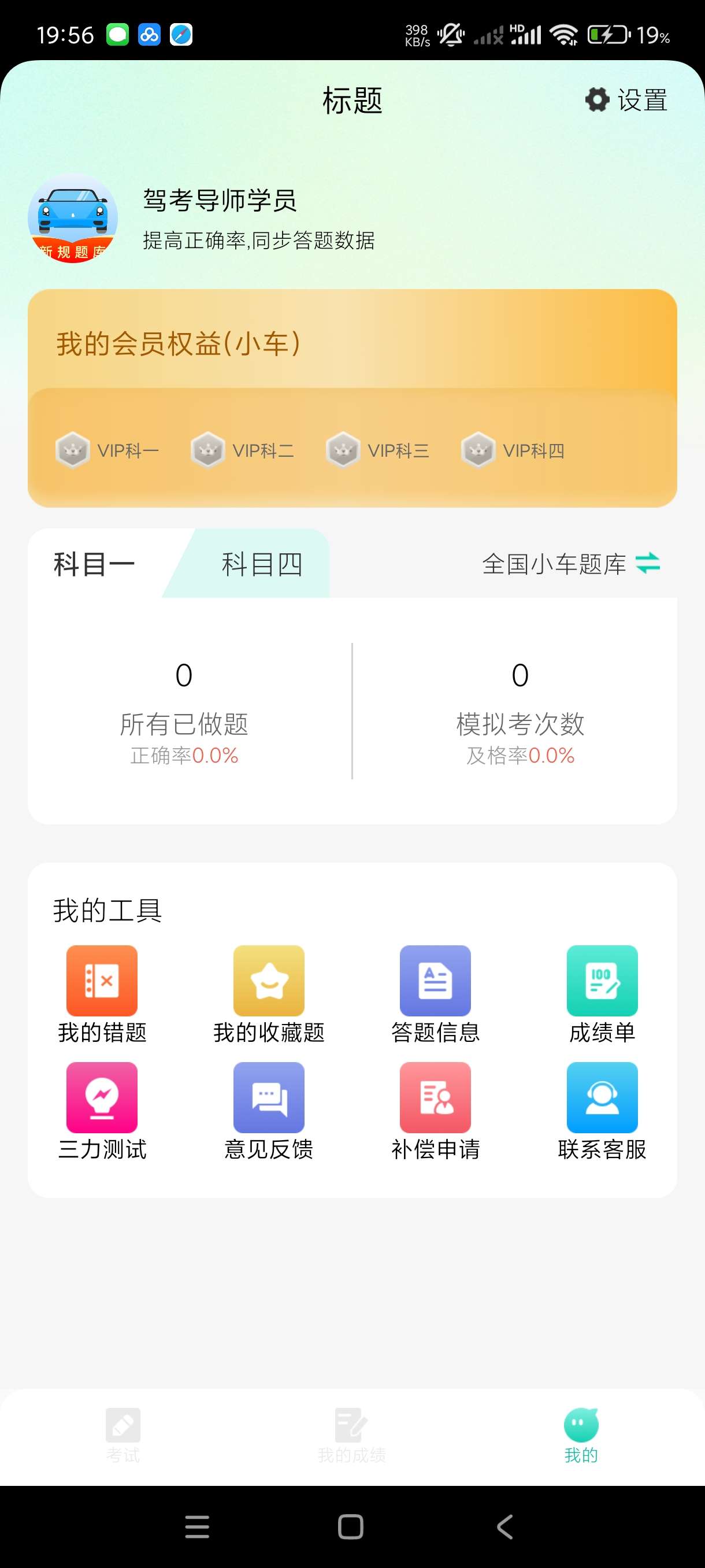Launch 三力测试
Screen dimensions: 705x1568
[x=102, y=1110]
